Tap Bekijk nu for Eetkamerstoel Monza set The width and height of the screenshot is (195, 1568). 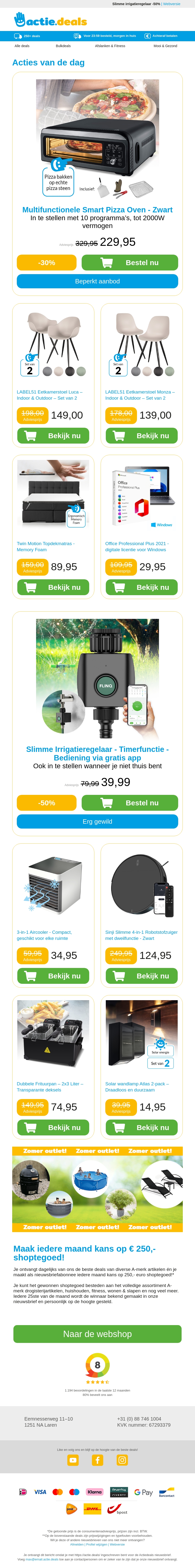142,436
